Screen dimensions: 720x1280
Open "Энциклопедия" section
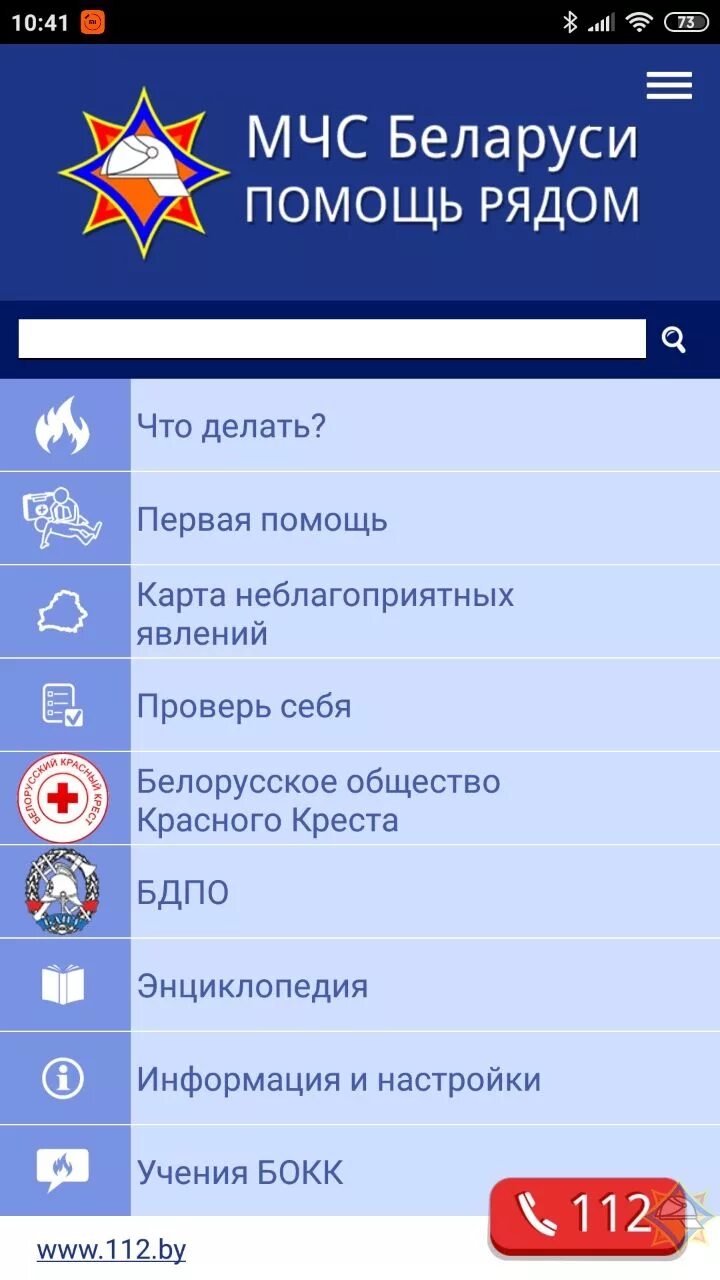click(360, 985)
